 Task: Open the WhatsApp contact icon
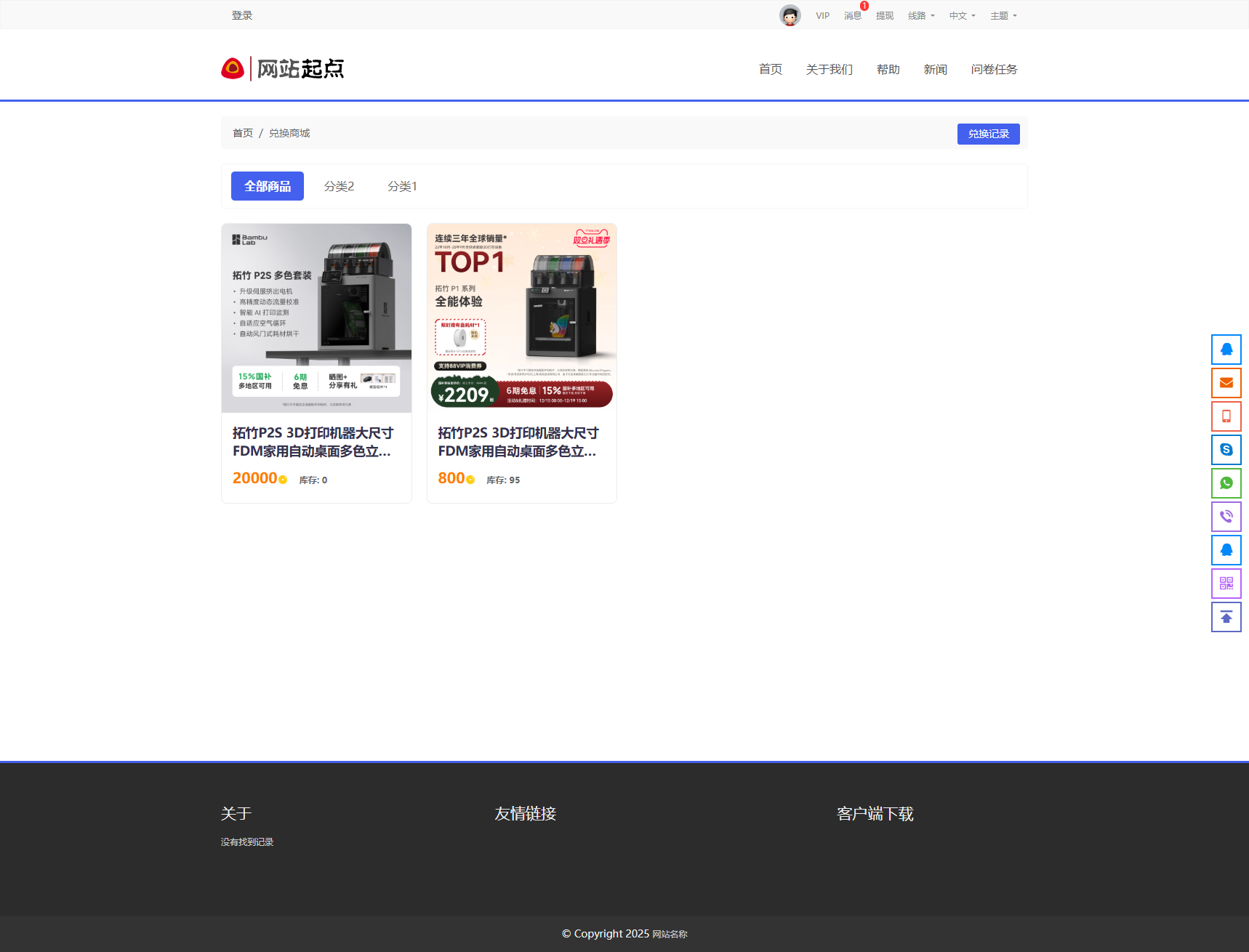click(x=1226, y=483)
